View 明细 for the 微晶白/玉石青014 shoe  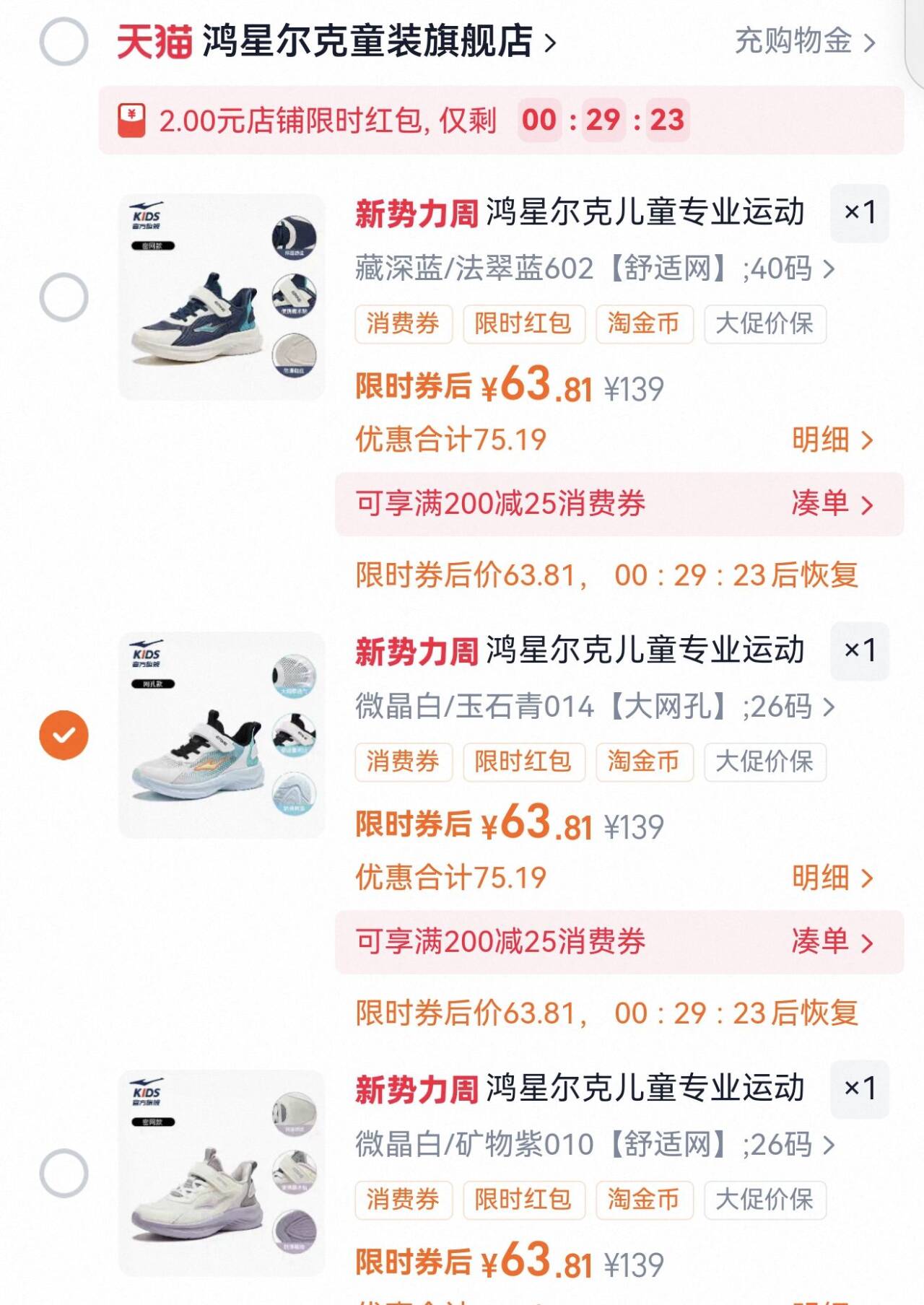point(832,878)
